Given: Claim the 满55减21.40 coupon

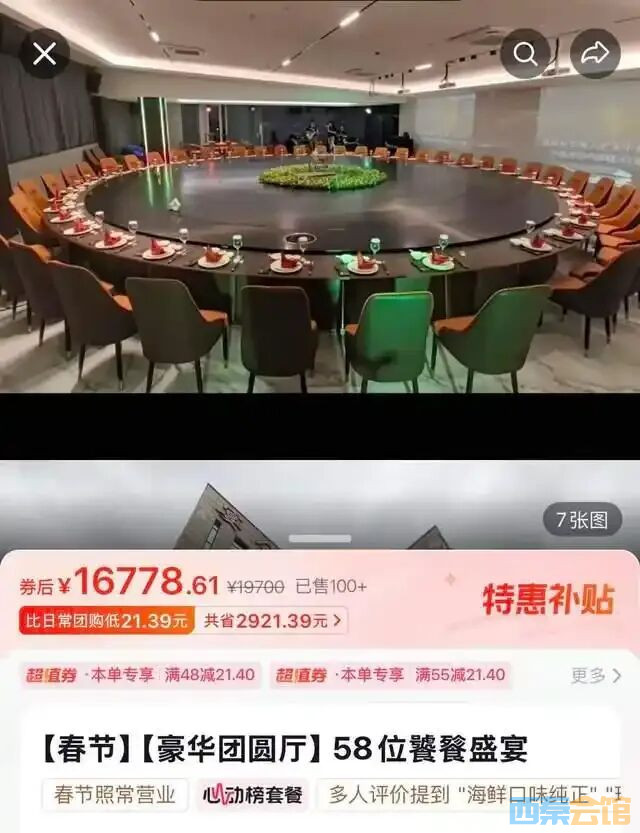Looking at the screenshot, I should pyautogui.click(x=390, y=675).
